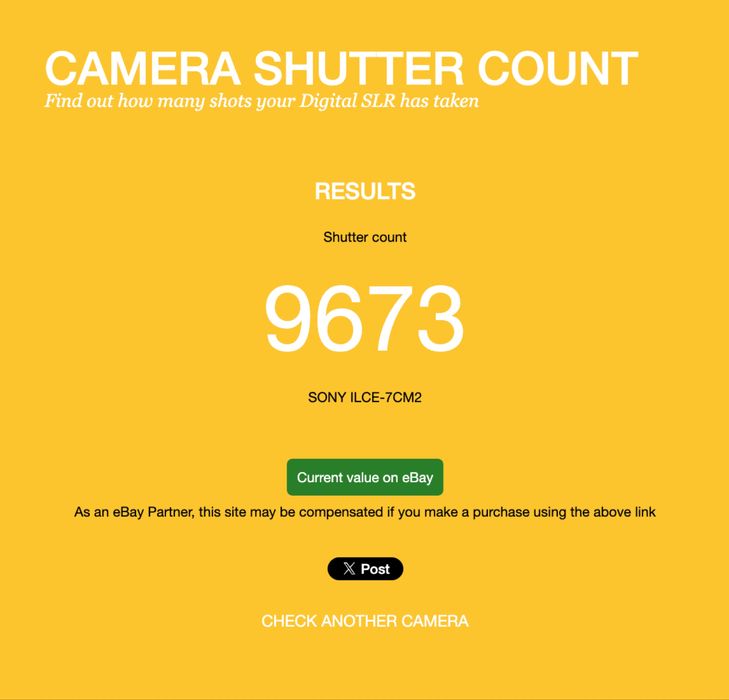
Task: Tap Check Another Camera link
Action: click(364, 621)
